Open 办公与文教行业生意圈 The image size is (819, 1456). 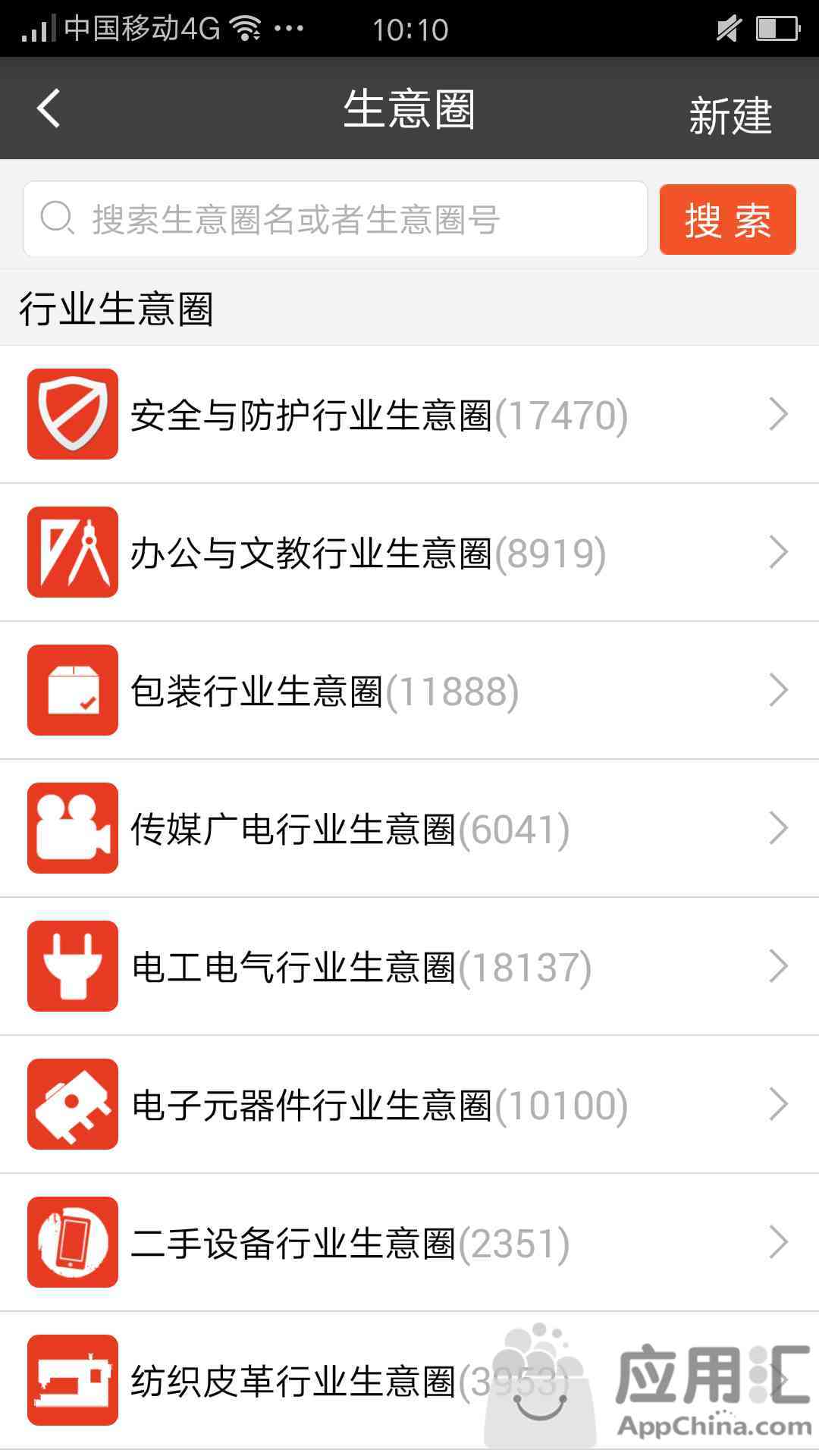(409, 552)
